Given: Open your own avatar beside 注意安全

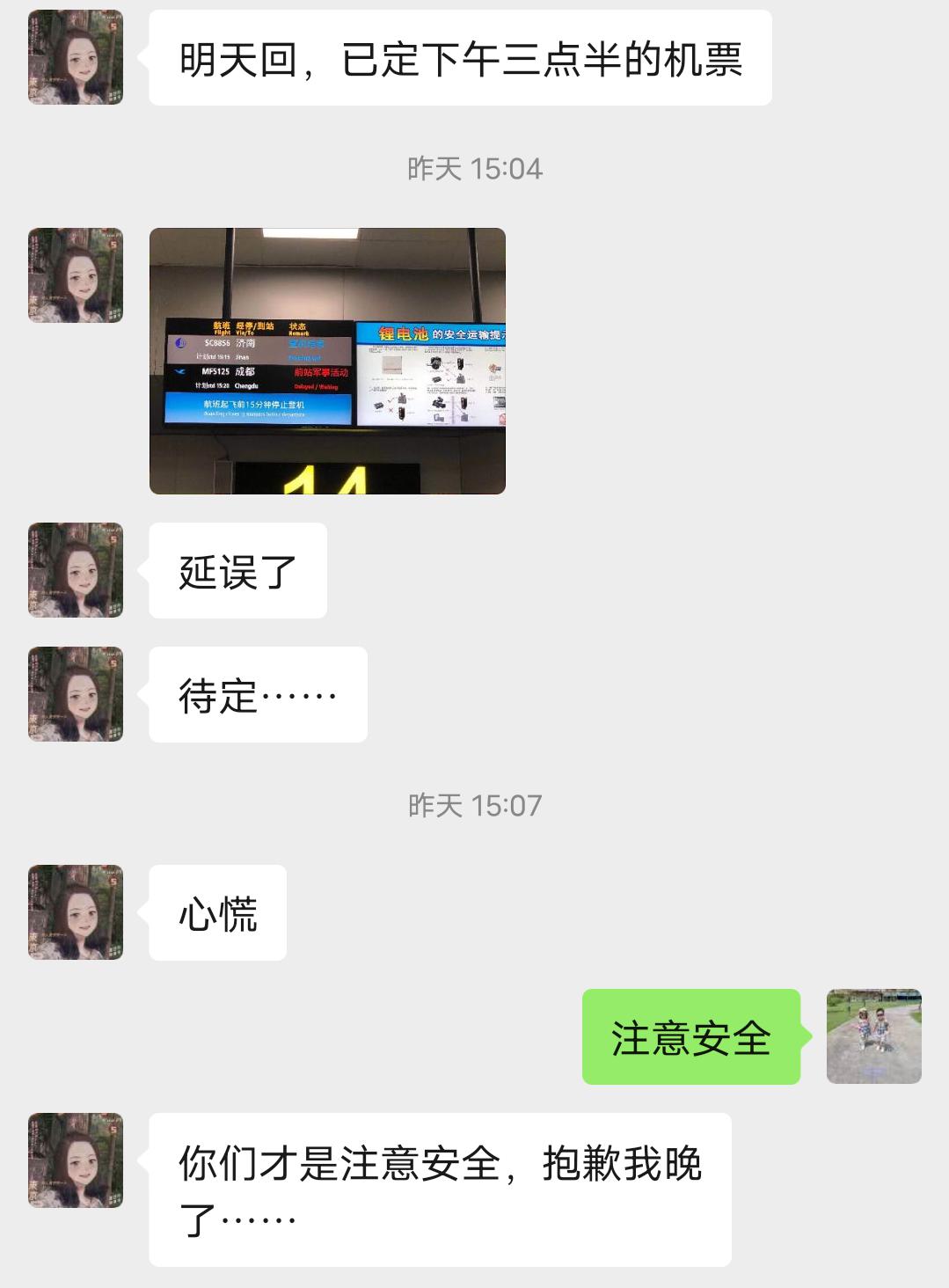Looking at the screenshot, I should (873, 1036).
